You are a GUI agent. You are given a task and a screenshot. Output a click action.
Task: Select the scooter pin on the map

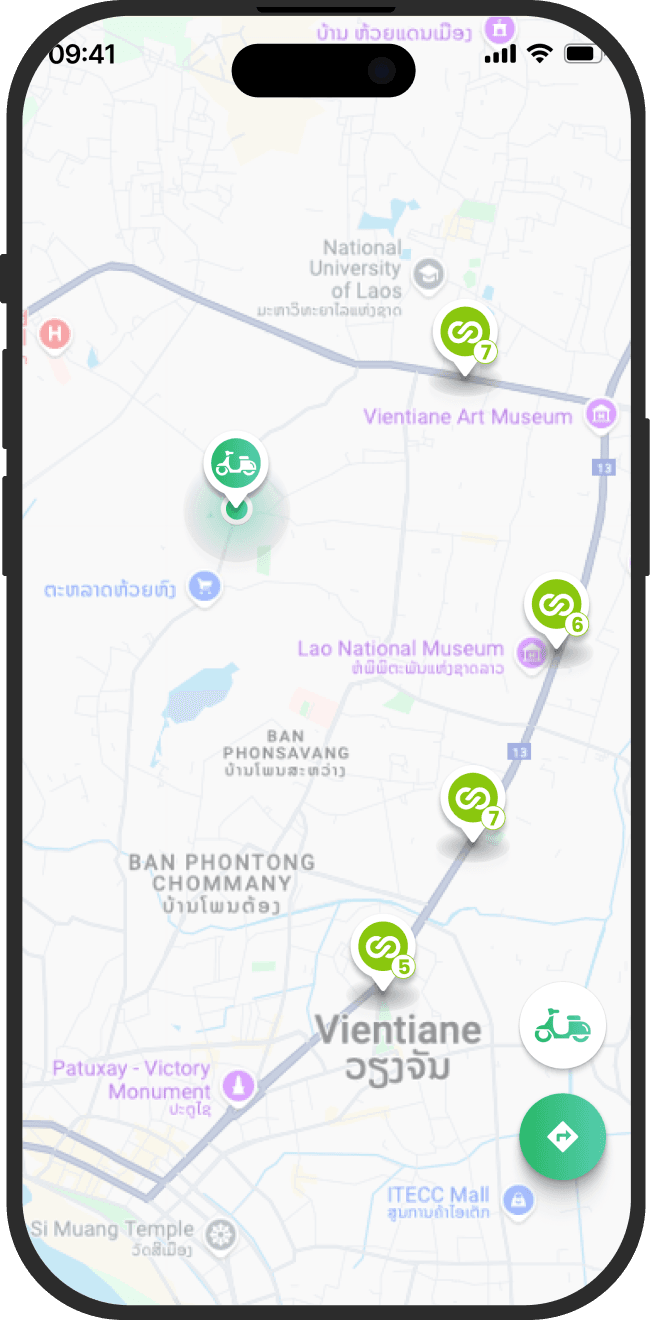coord(236,468)
